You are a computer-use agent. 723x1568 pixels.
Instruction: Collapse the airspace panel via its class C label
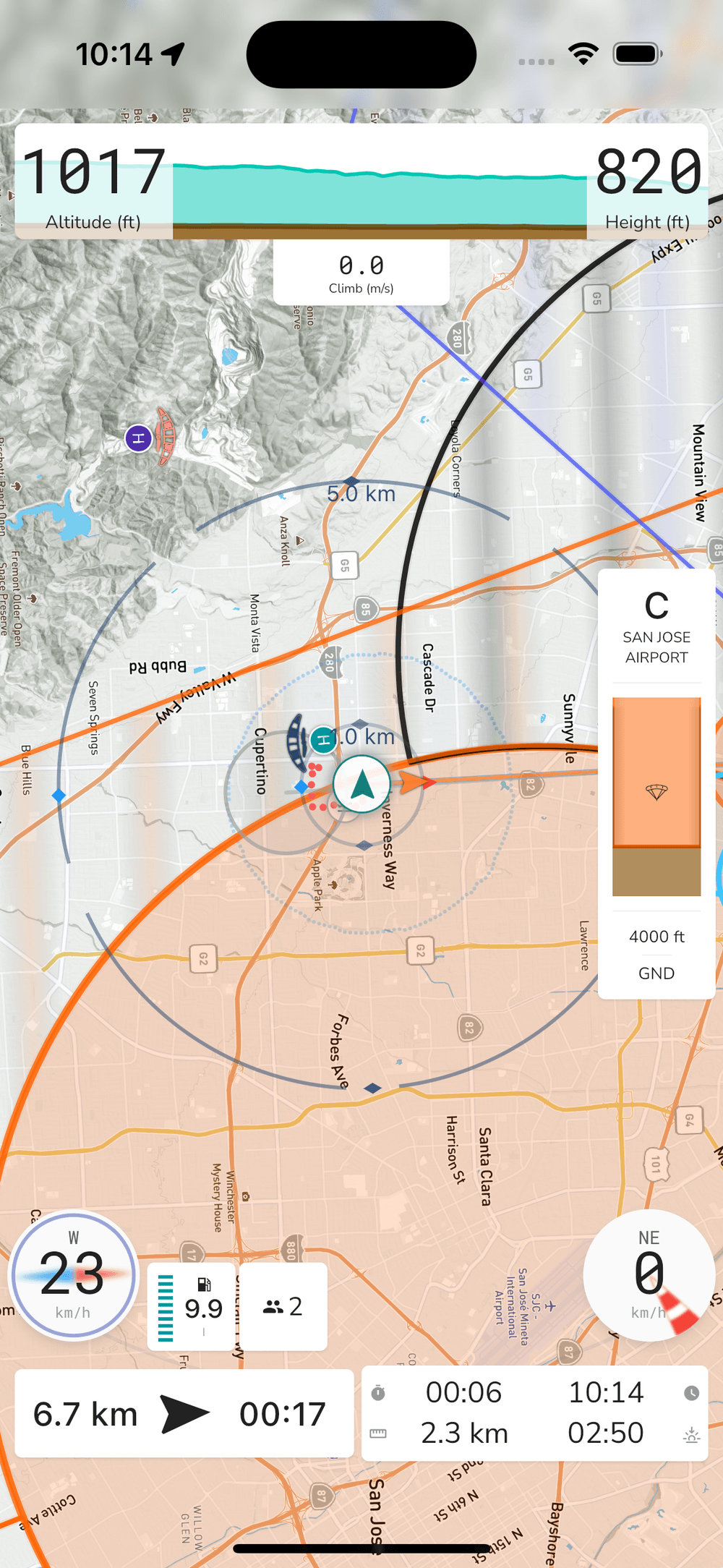point(656,606)
